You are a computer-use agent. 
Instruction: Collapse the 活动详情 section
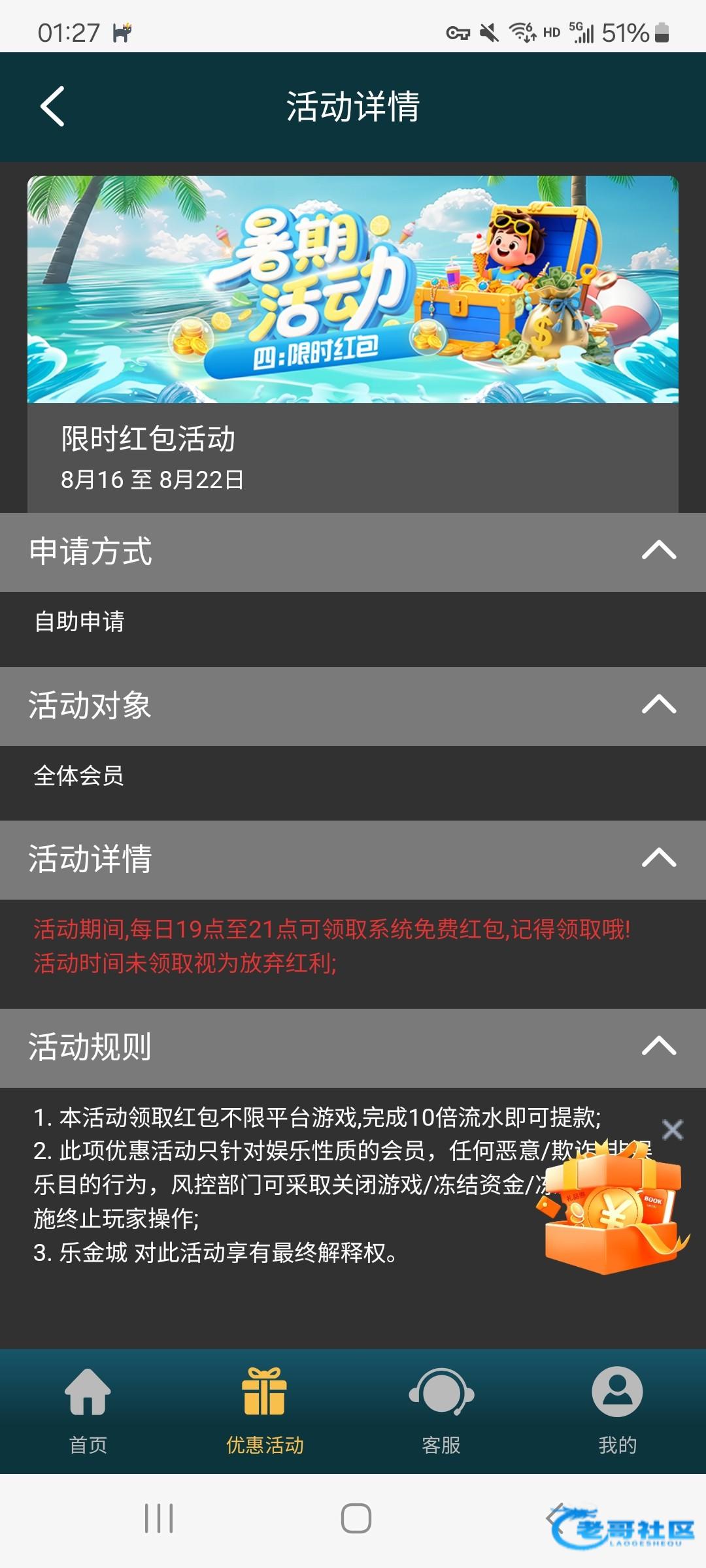pyautogui.click(x=658, y=858)
